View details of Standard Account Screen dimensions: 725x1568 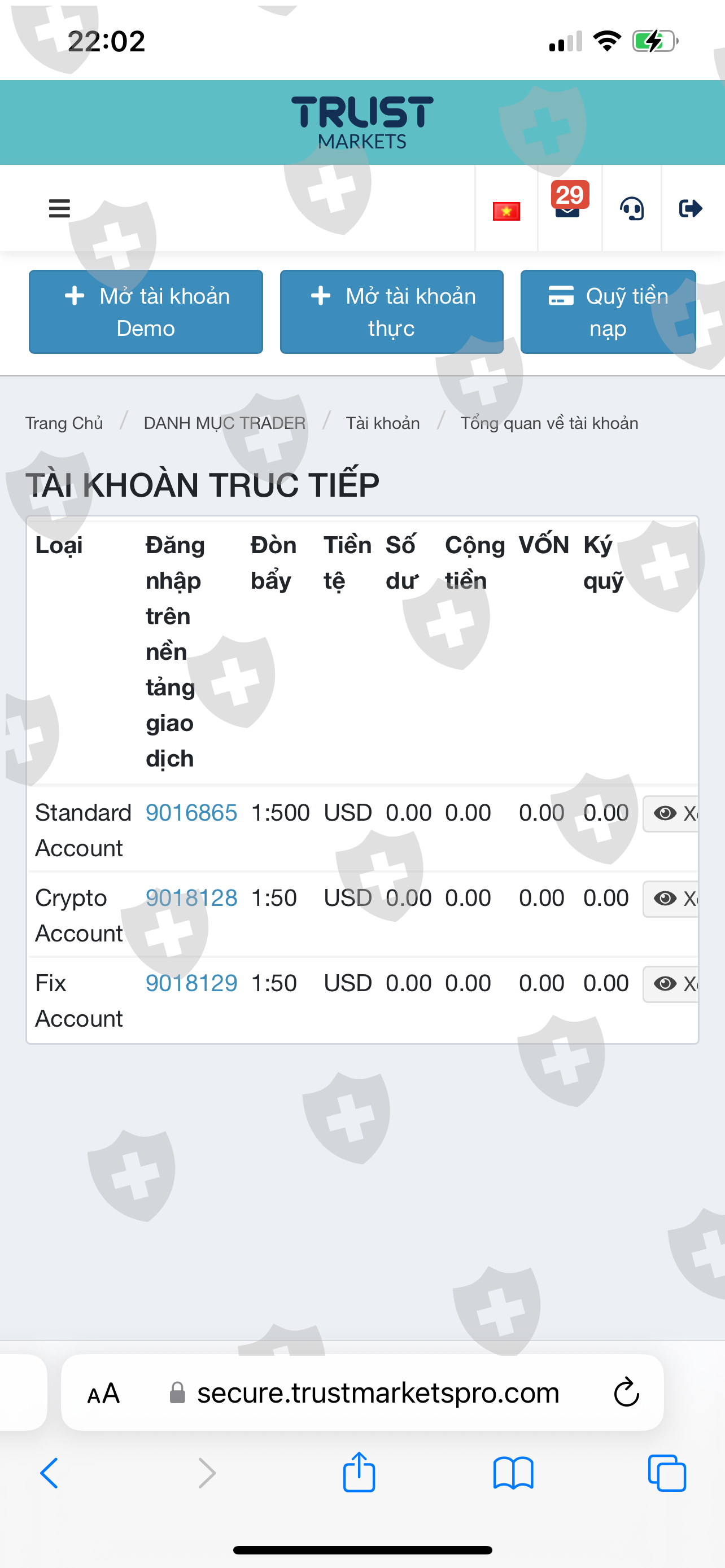tap(671, 813)
